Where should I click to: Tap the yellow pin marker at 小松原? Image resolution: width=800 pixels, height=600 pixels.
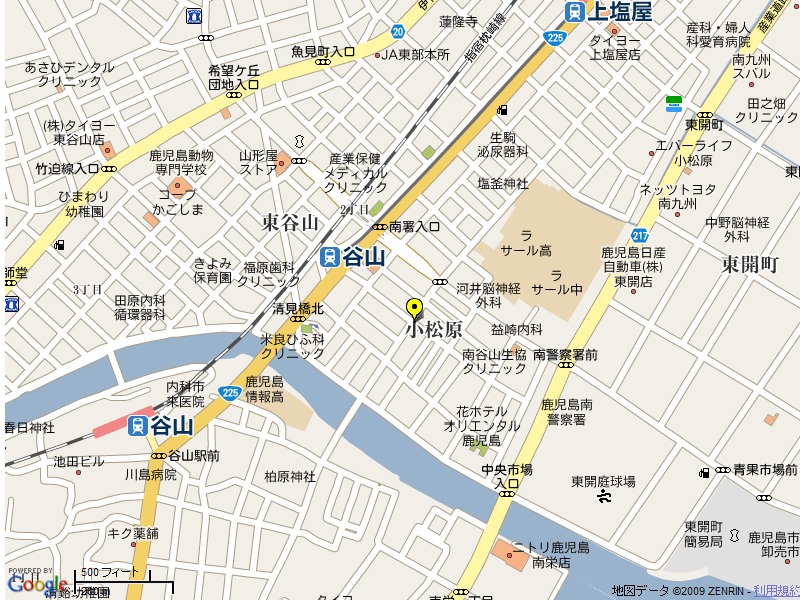[414, 308]
